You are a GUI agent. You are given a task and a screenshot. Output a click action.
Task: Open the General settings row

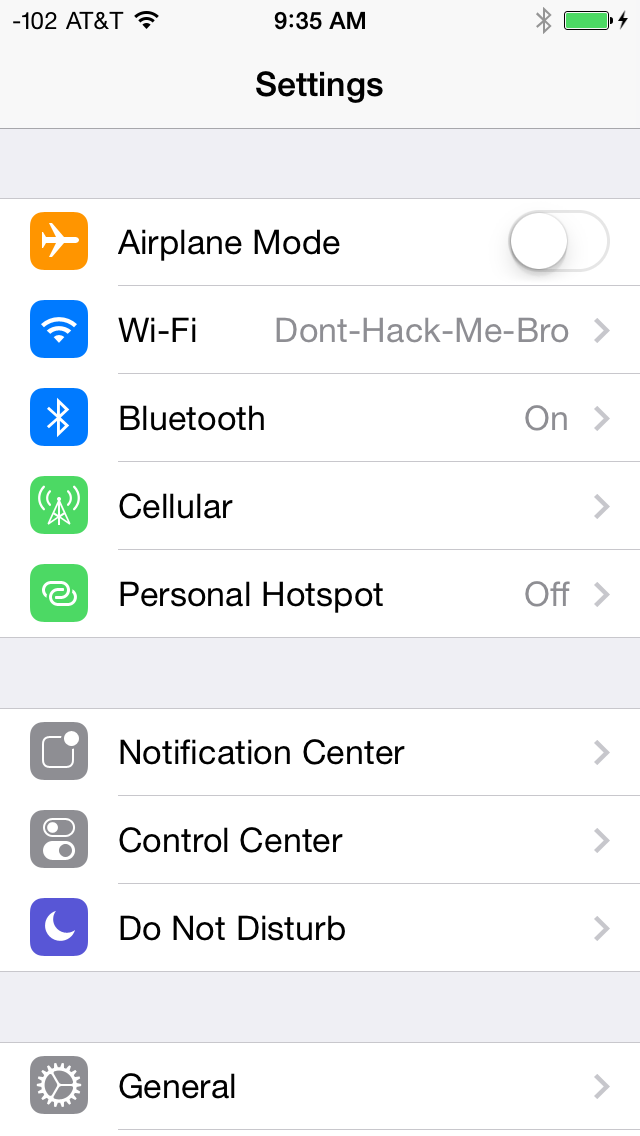click(x=320, y=1087)
